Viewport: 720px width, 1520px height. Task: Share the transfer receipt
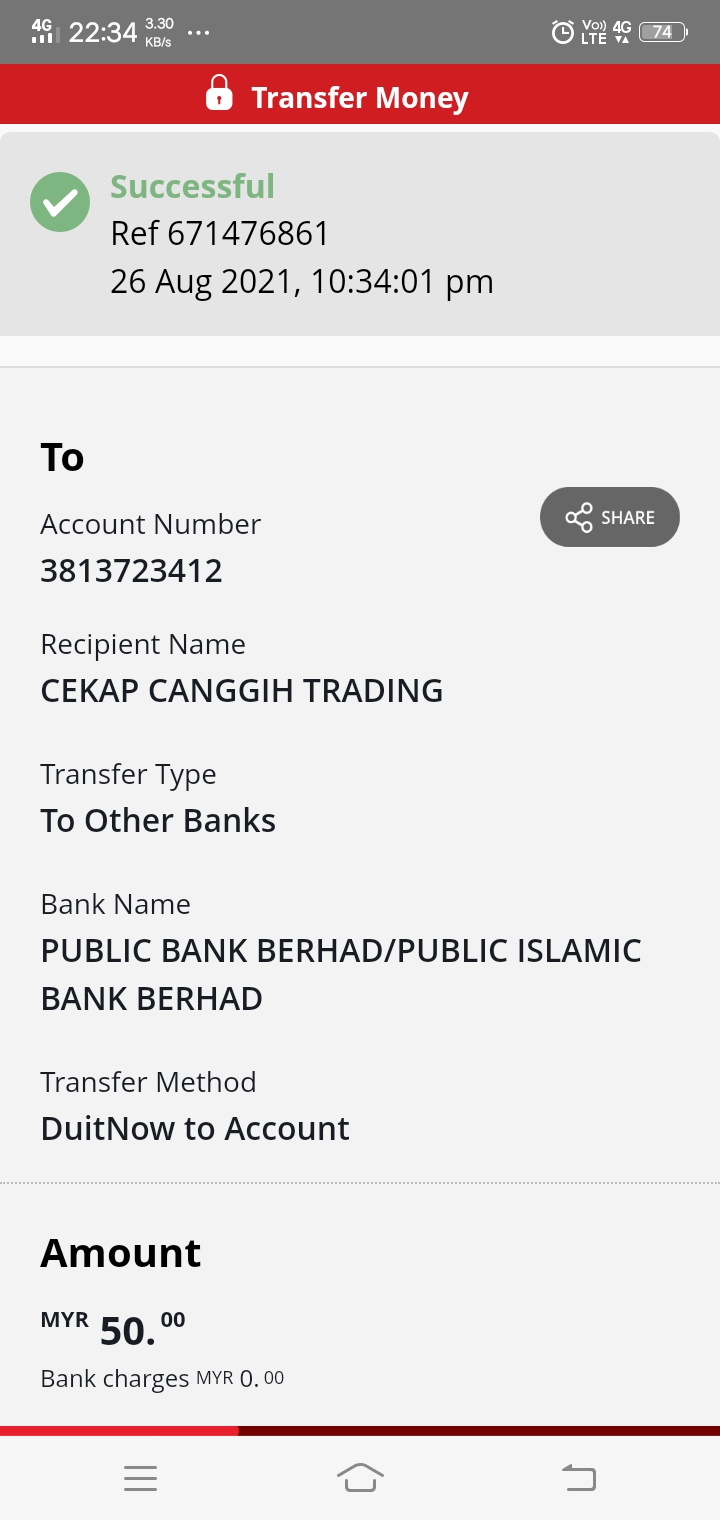(x=609, y=517)
